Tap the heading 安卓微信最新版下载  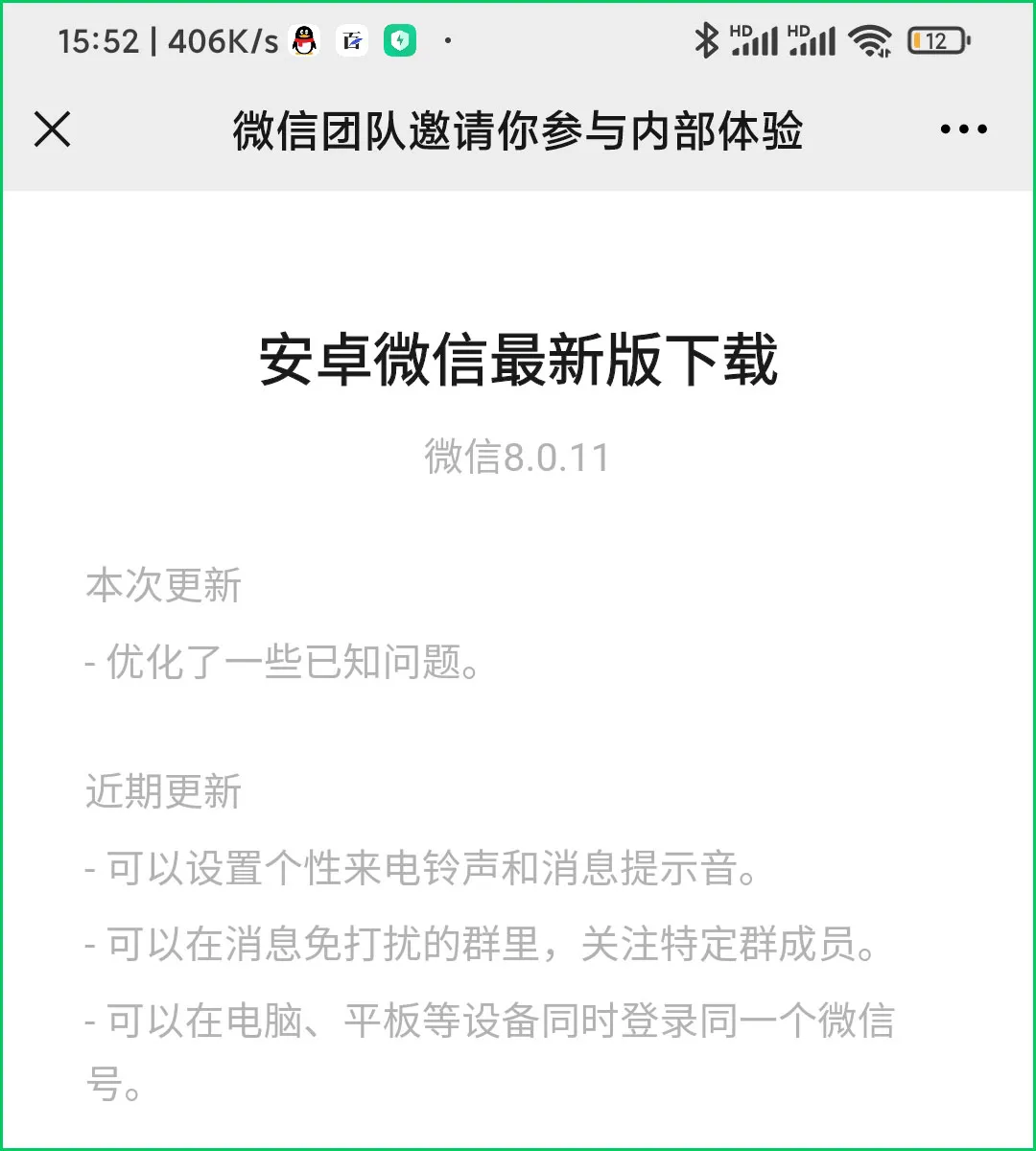[518, 363]
